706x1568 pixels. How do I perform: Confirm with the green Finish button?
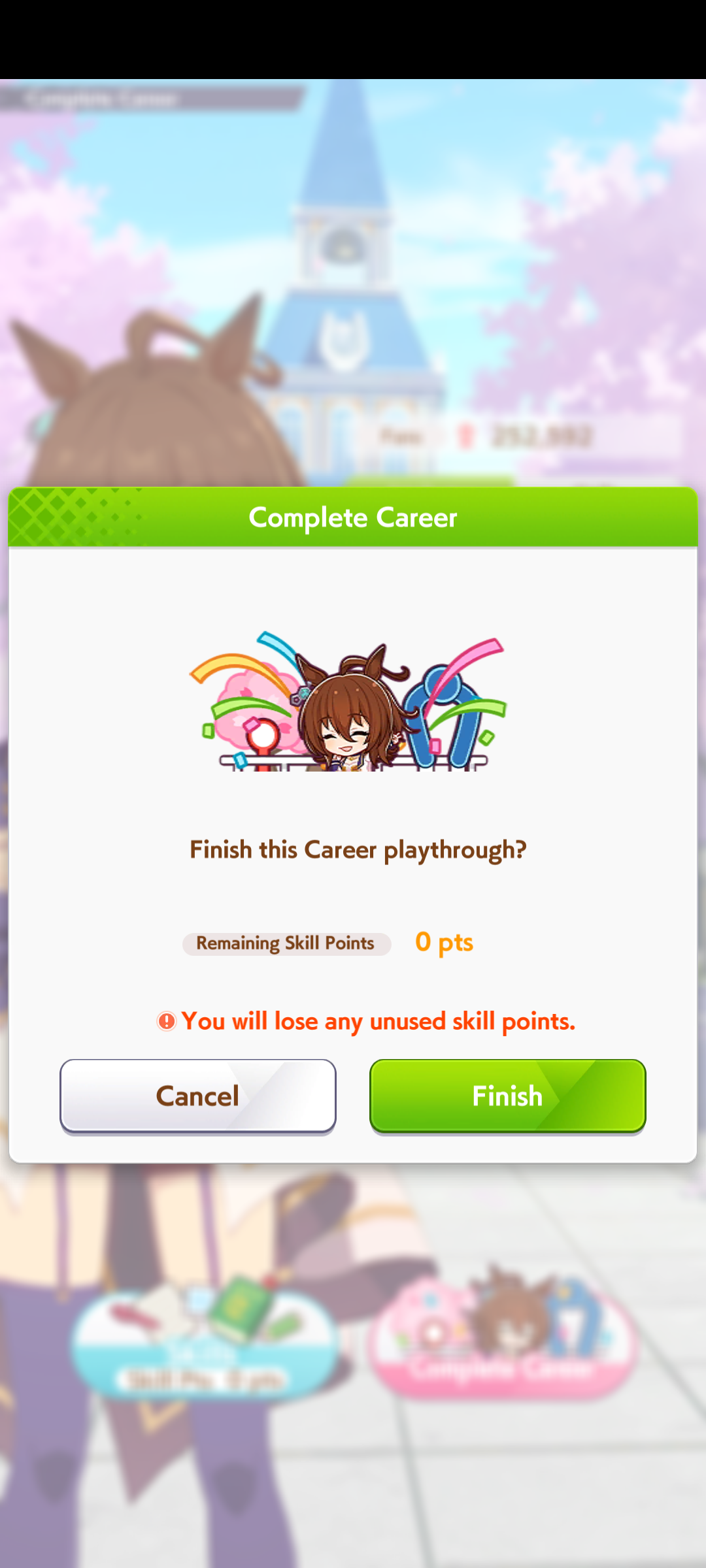point(507,1096)
